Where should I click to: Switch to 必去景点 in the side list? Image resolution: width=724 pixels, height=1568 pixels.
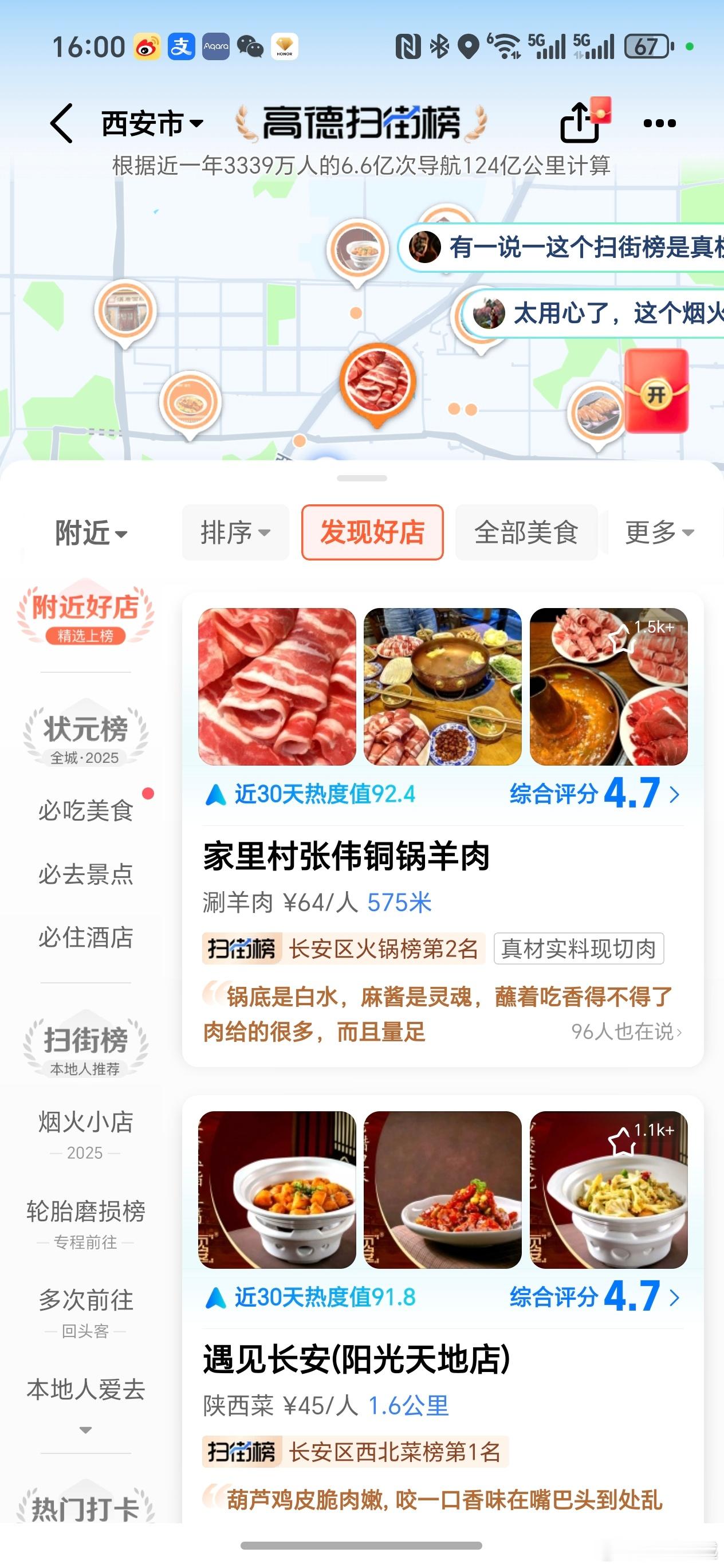click(86, 874)
